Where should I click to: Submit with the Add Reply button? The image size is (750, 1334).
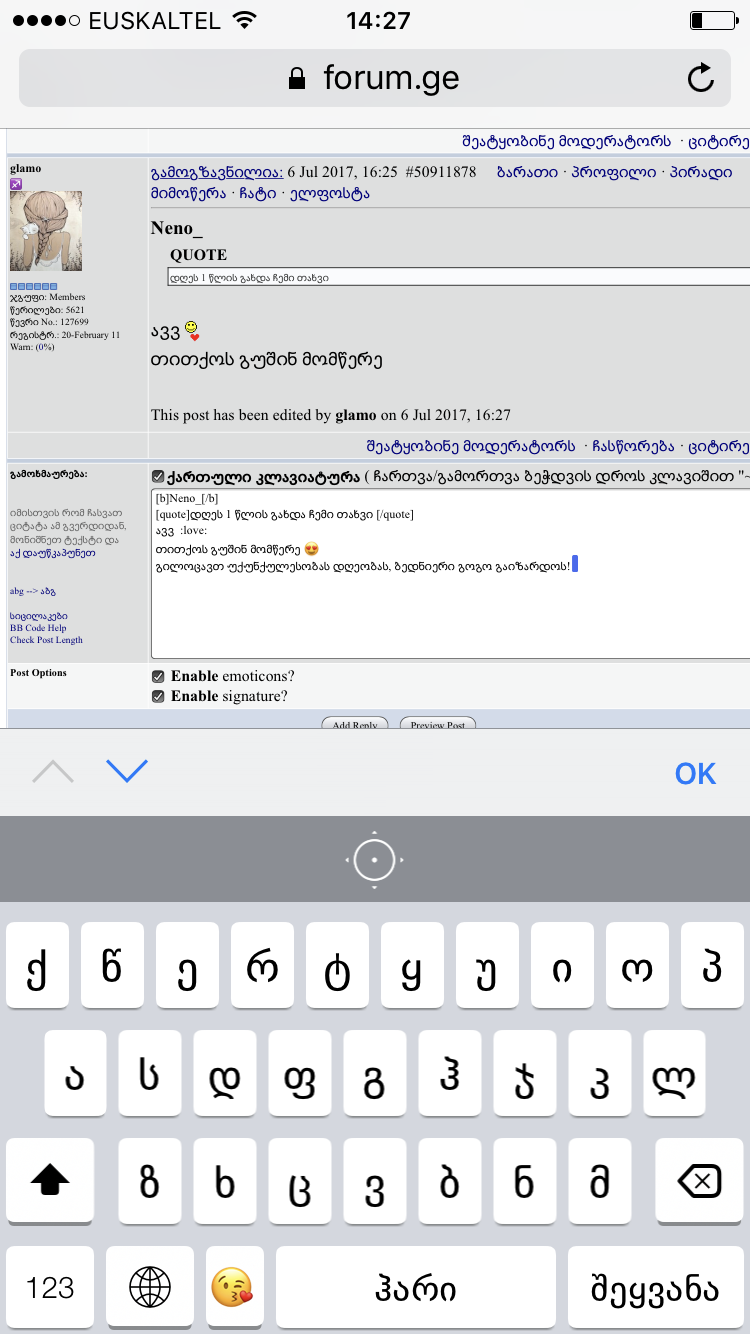[356, 725]
